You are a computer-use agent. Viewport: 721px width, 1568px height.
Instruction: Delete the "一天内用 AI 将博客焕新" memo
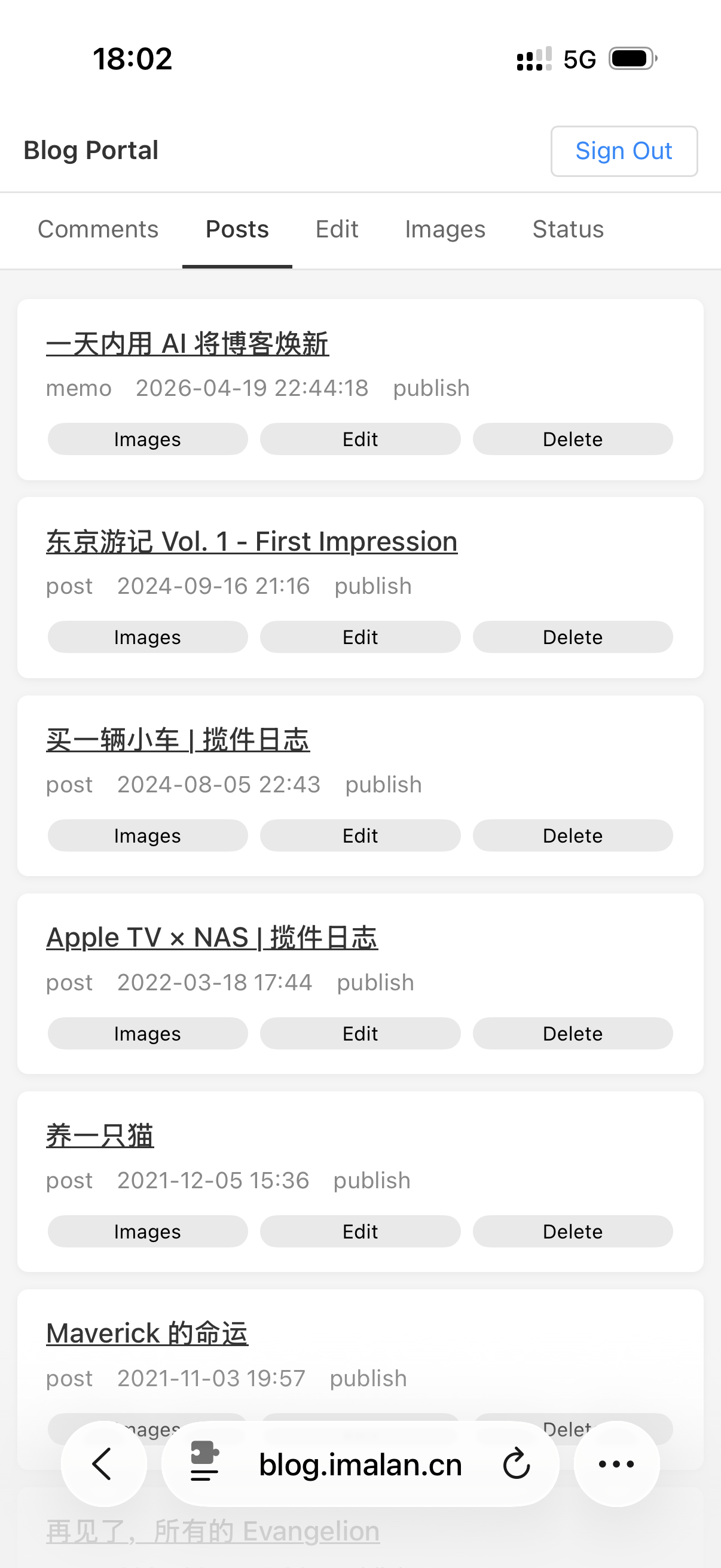tap(572, 440)
